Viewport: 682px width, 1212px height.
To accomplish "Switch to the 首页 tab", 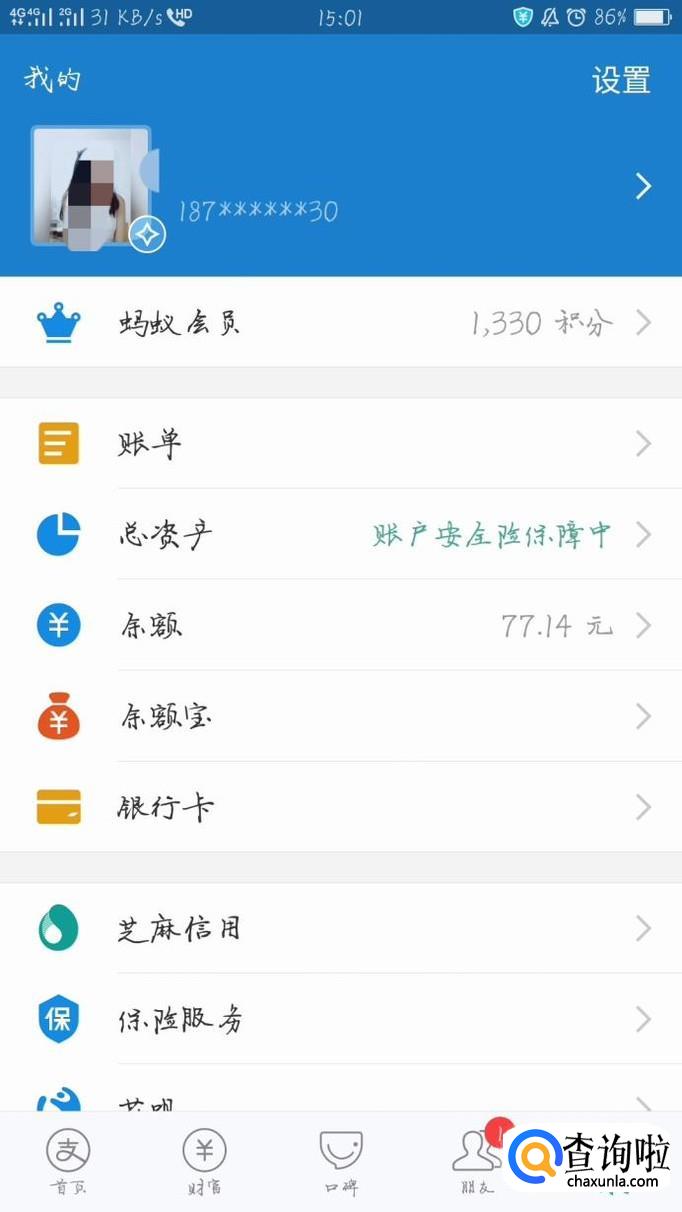I will pos(68,1162).
